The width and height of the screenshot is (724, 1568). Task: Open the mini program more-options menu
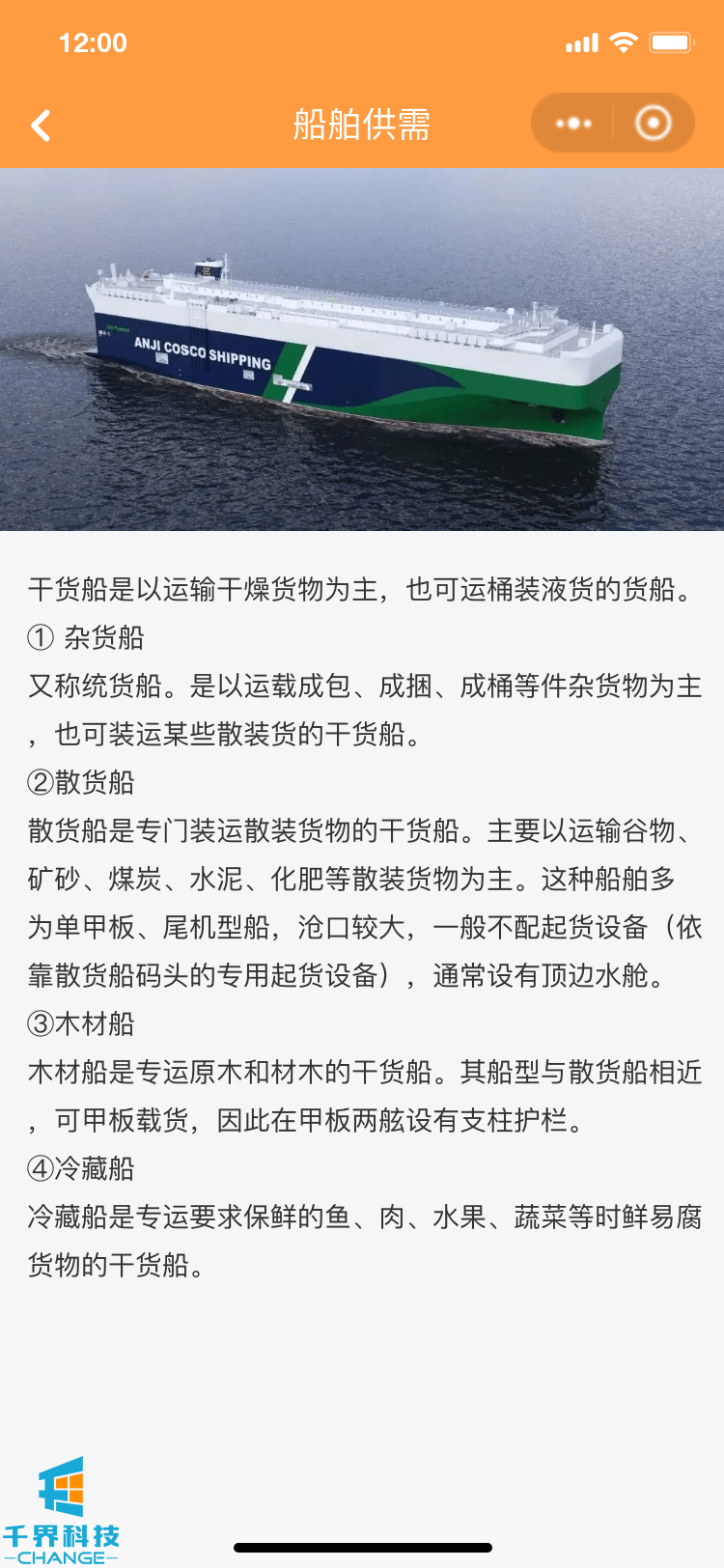[573, 124]
